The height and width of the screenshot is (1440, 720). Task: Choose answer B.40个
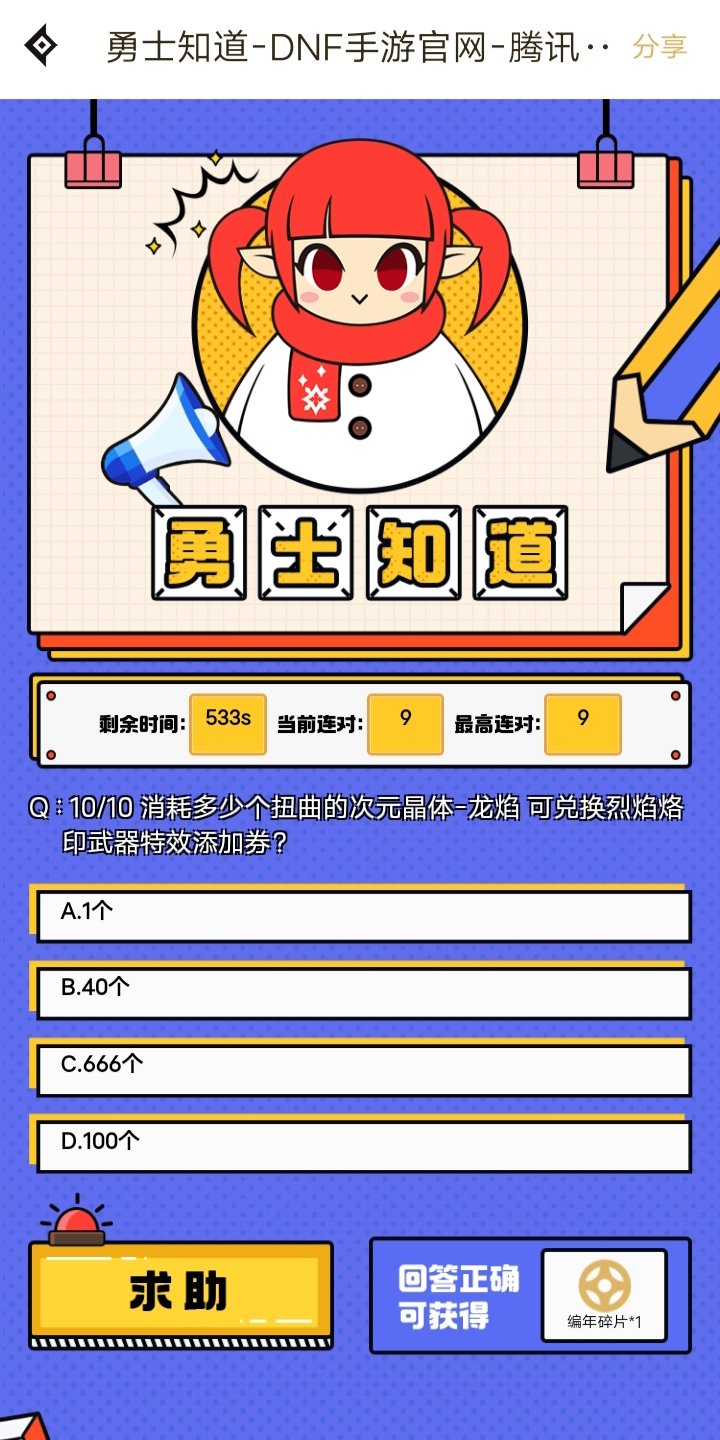363,992
